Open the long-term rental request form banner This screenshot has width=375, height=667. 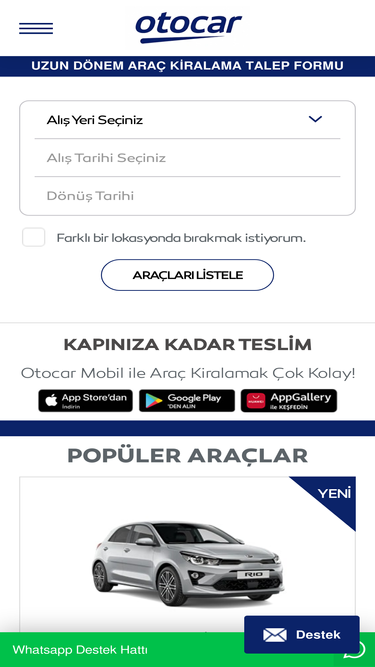[x=188, y=66]
